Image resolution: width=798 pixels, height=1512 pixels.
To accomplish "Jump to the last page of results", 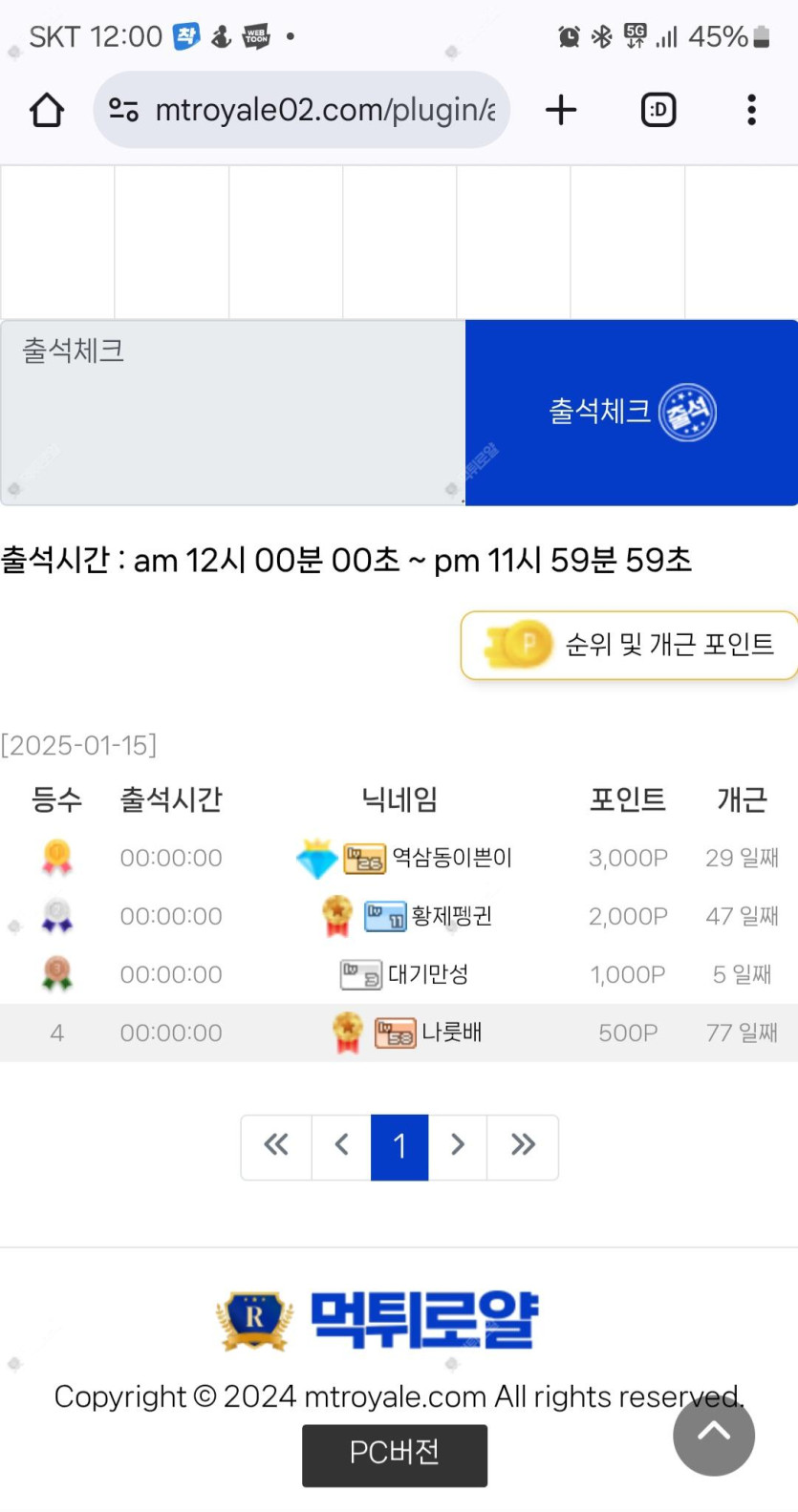I will point(523,1146).
